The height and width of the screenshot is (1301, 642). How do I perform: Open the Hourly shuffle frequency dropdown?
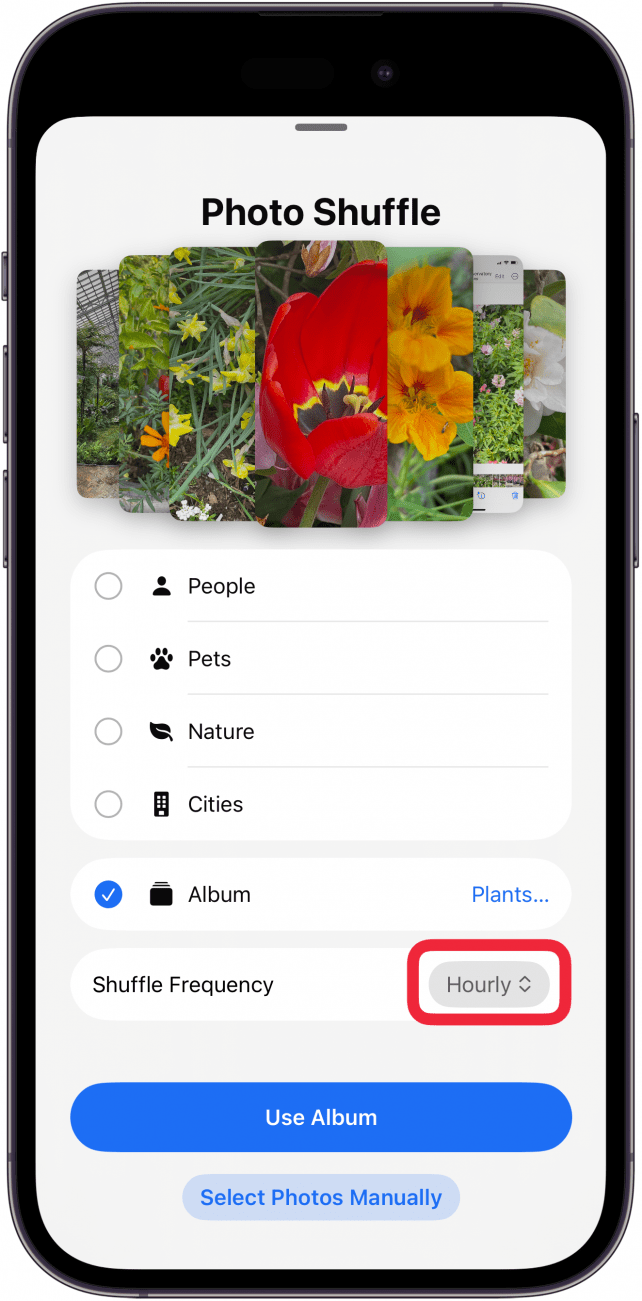pyautogui.click(x=489, y=985)
